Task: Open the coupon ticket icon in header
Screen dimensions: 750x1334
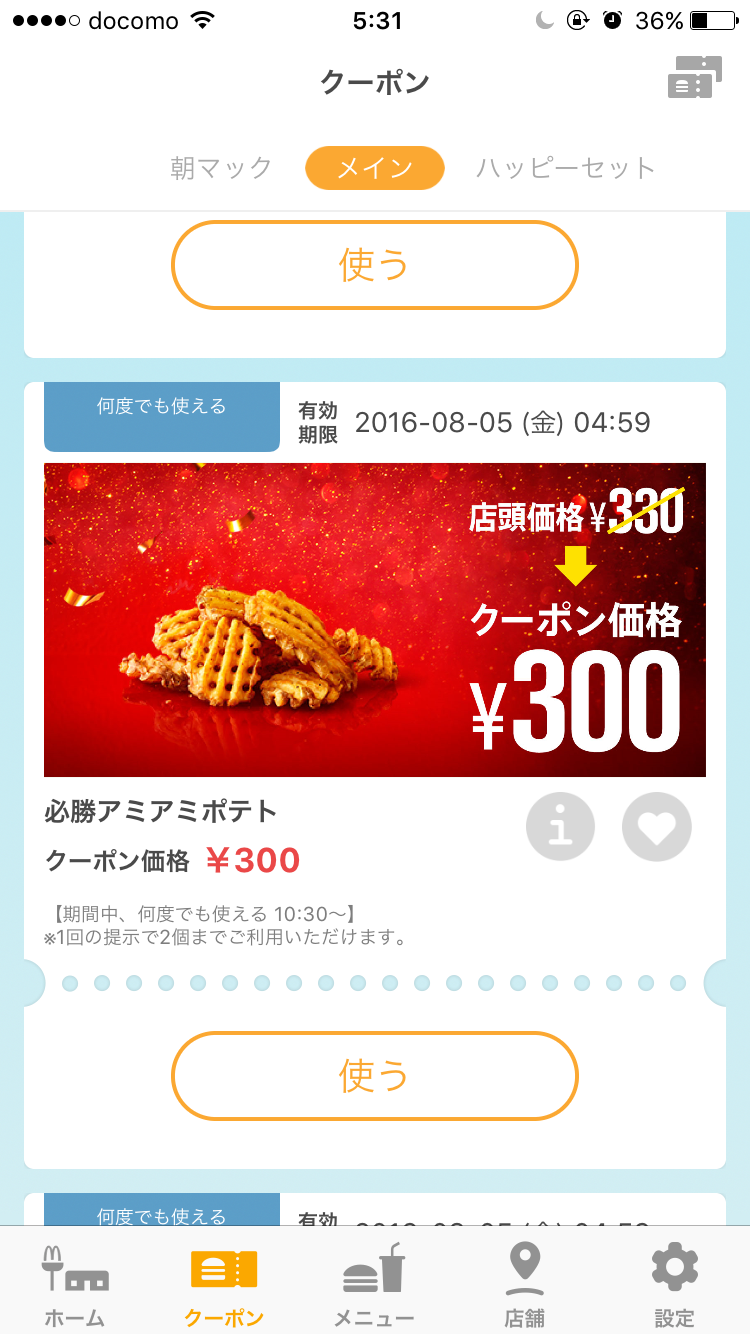Action: (694, 78)
